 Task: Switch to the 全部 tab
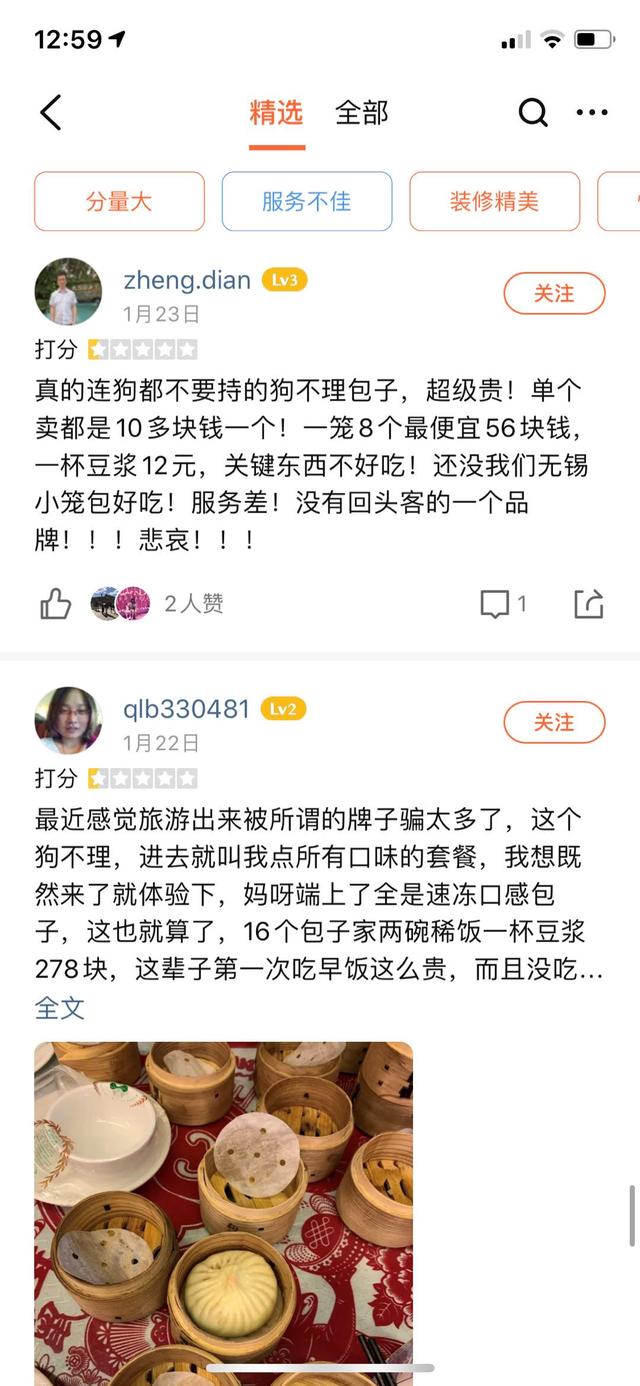click(361, 113)
